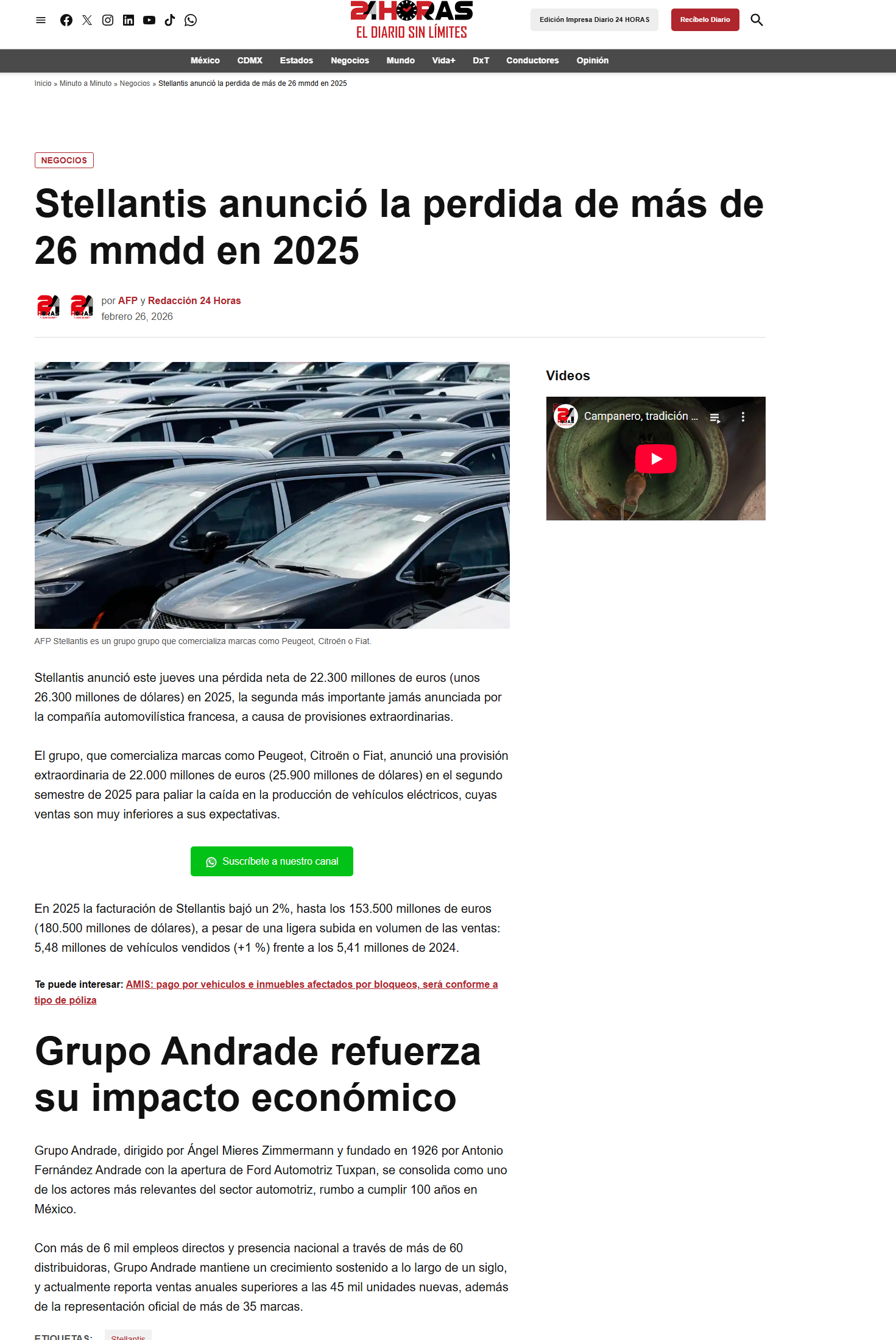Open the Opinión section
Viewport: 896px width, 1340px height.
click(x=592, y=60)
